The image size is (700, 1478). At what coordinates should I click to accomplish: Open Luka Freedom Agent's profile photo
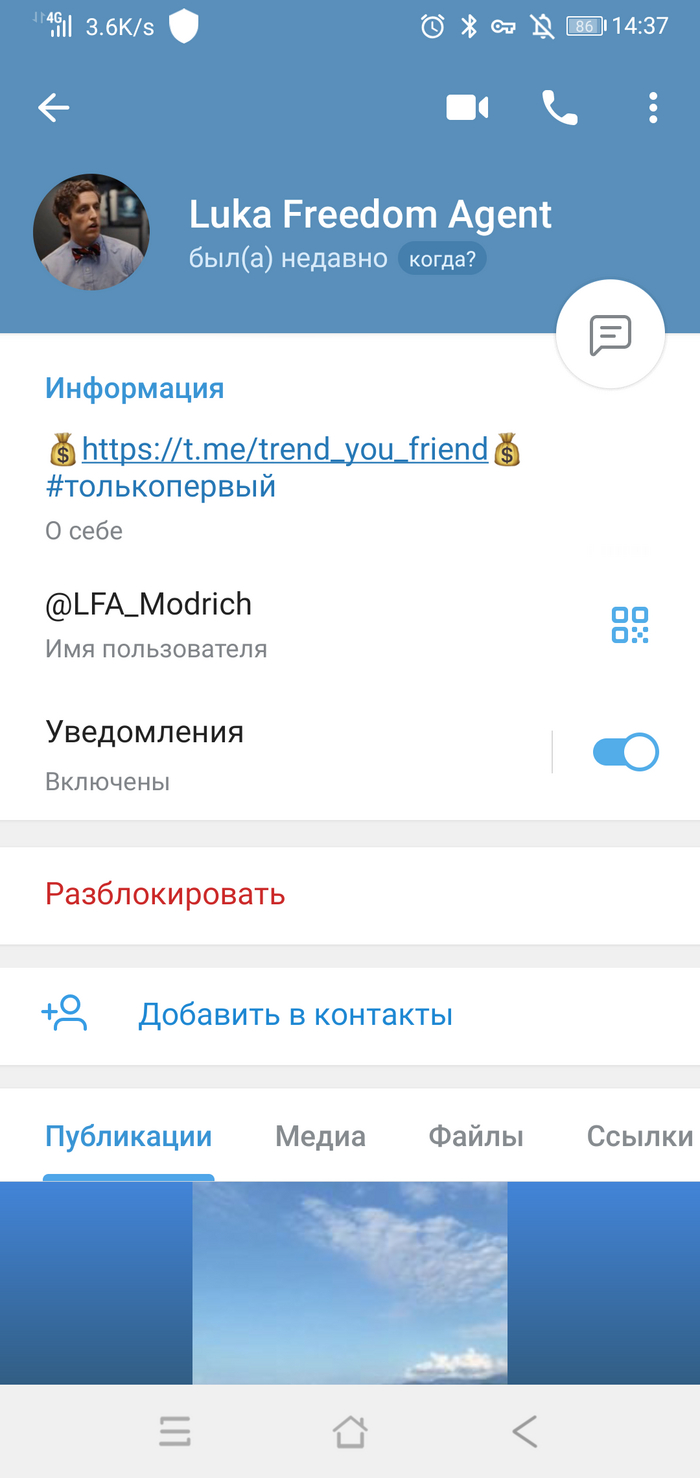pyautogui.click(x=92, y=232)
